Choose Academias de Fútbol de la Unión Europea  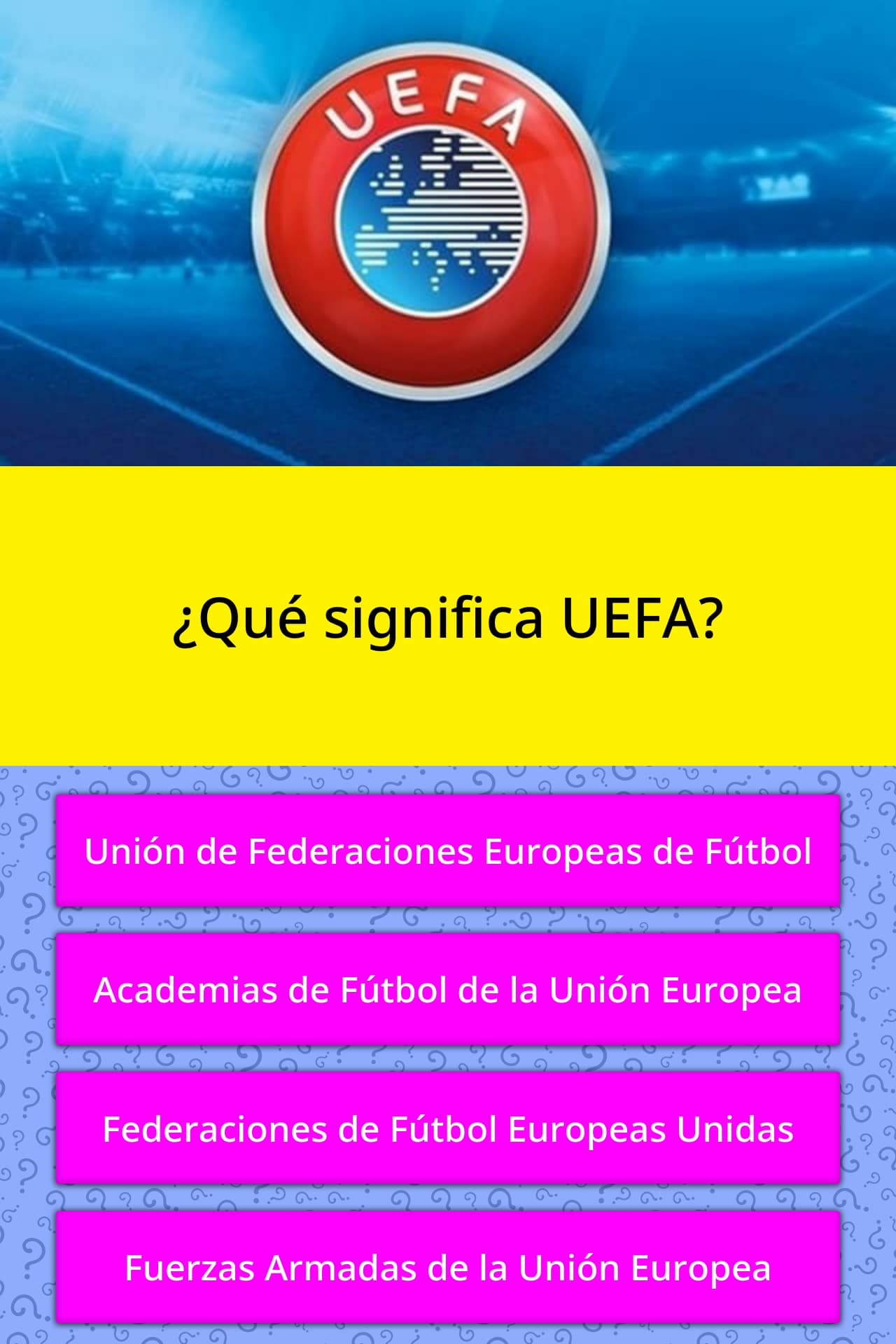point(448,989)
